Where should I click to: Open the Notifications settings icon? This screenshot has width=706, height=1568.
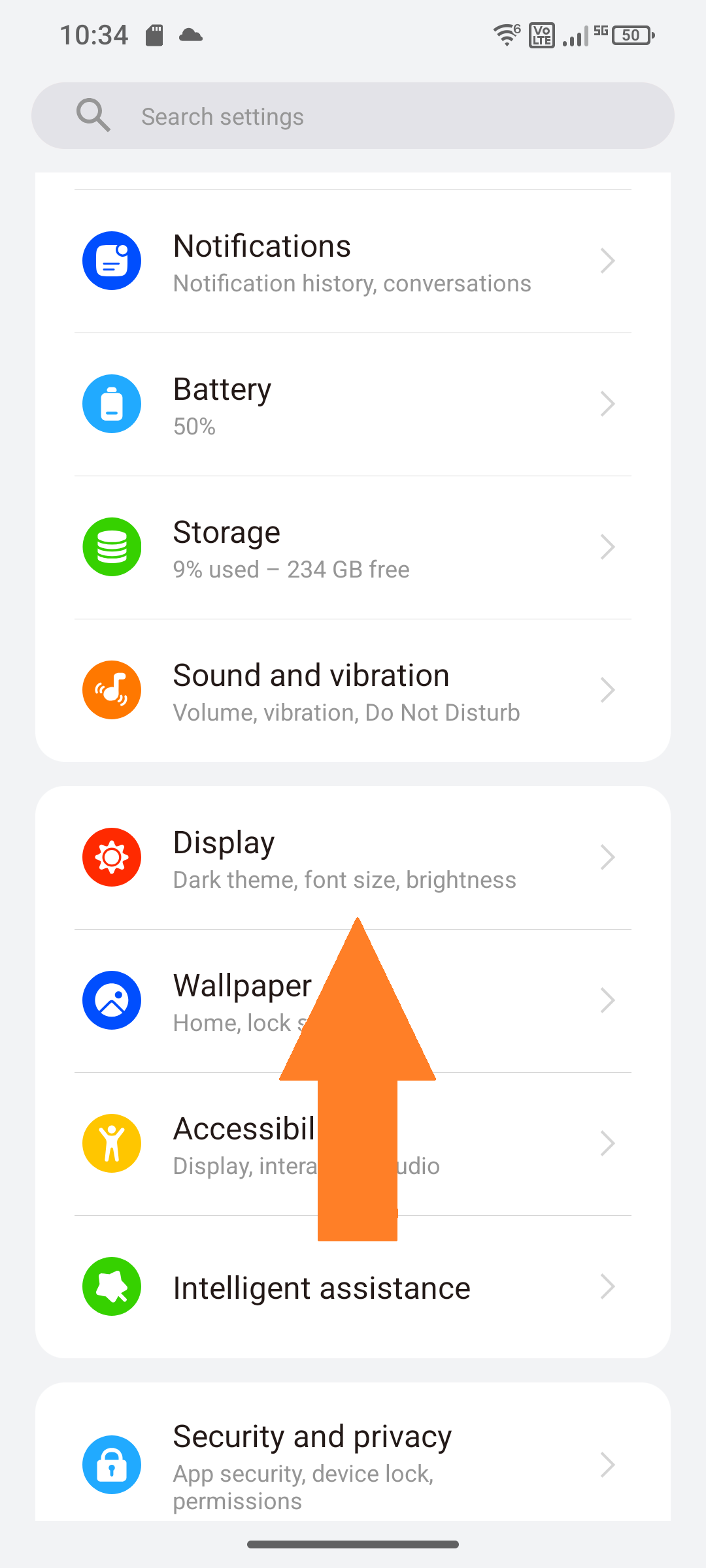pos(111,260)
